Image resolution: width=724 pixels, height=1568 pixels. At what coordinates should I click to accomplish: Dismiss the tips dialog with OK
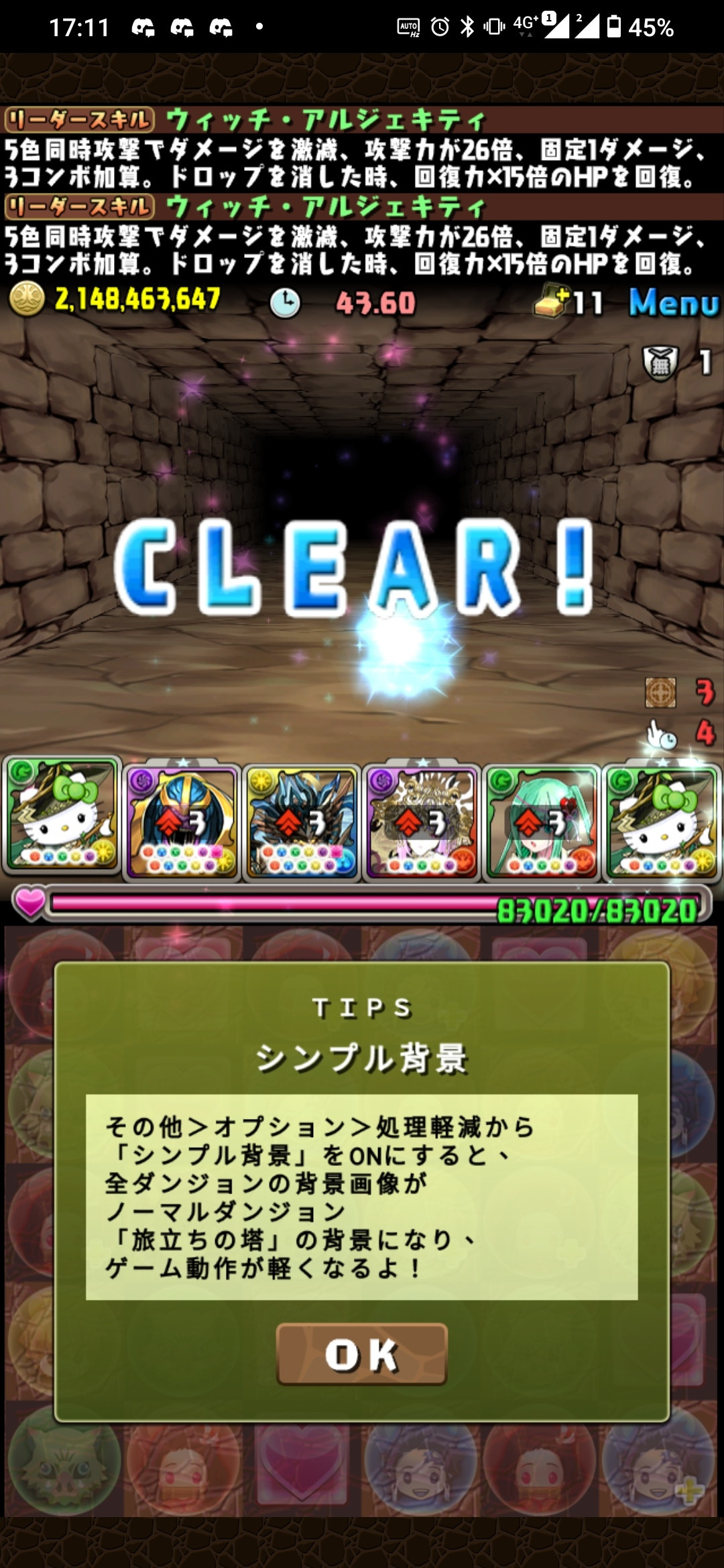(361, 1354)
